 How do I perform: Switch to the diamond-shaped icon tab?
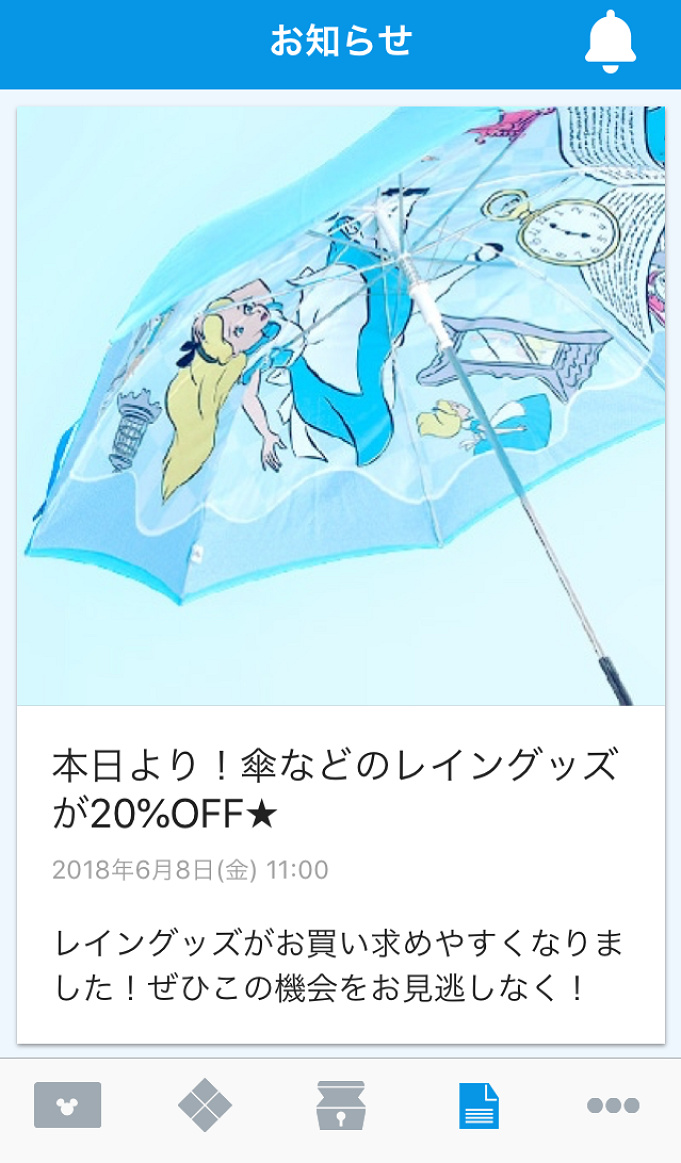point(205,1105)
